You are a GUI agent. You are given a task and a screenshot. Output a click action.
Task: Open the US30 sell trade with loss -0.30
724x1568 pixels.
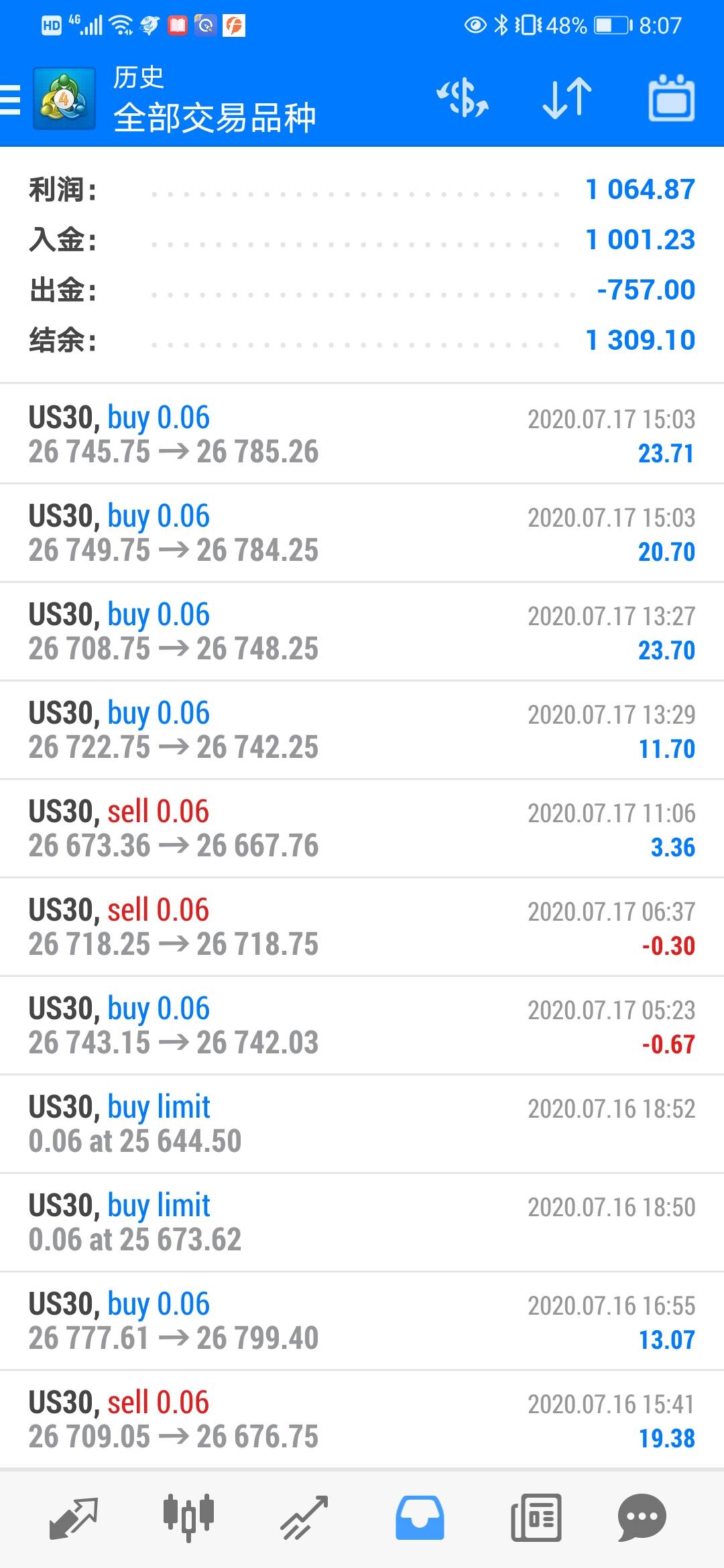(x=362, y=927)
